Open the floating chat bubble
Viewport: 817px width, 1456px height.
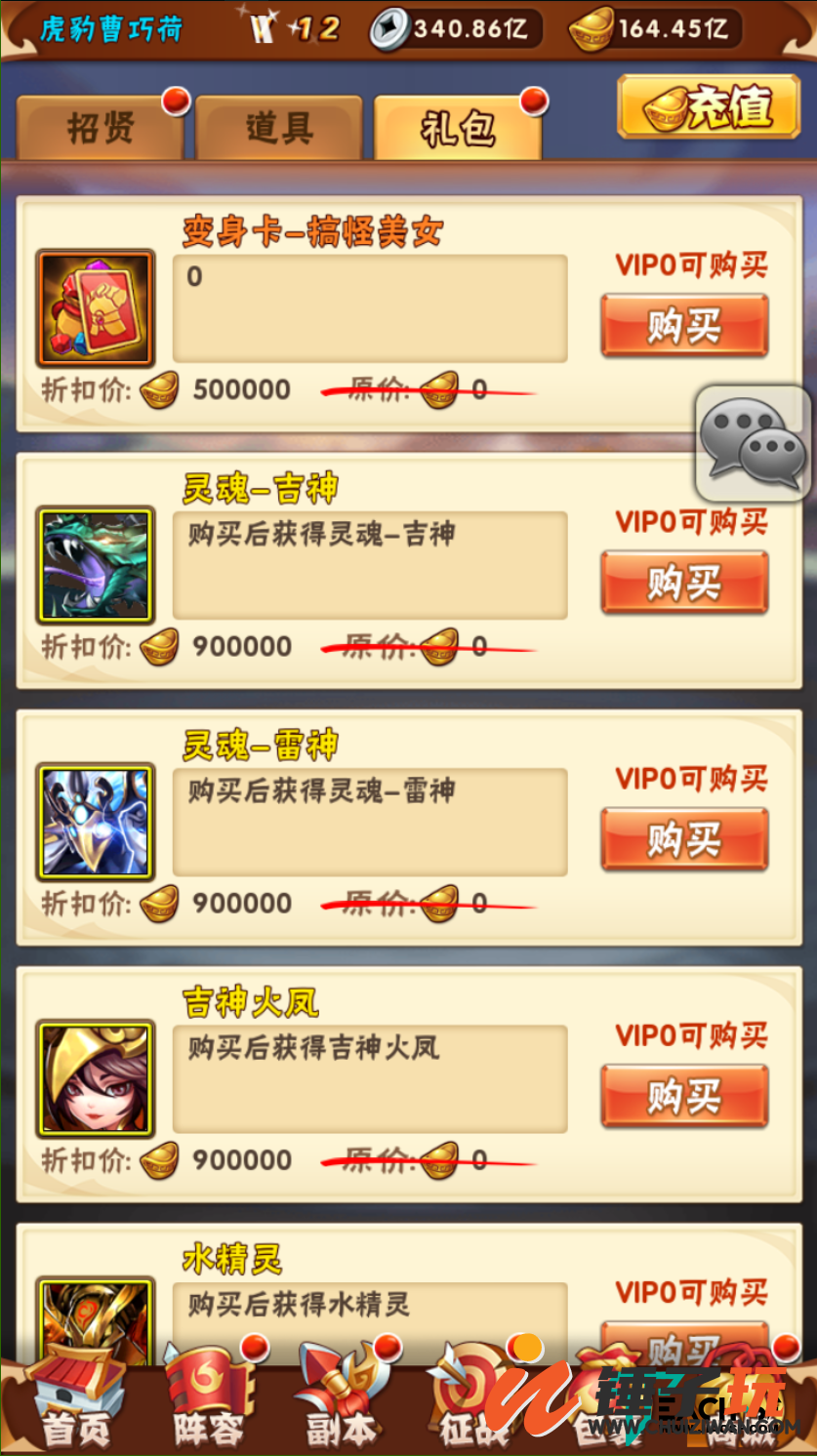[x=753, y=444]
